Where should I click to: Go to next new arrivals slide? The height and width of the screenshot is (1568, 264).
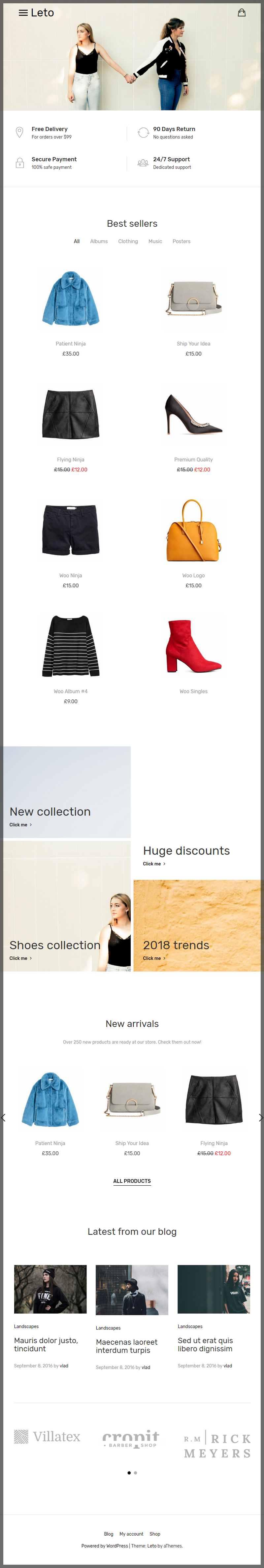(260, 1118)
